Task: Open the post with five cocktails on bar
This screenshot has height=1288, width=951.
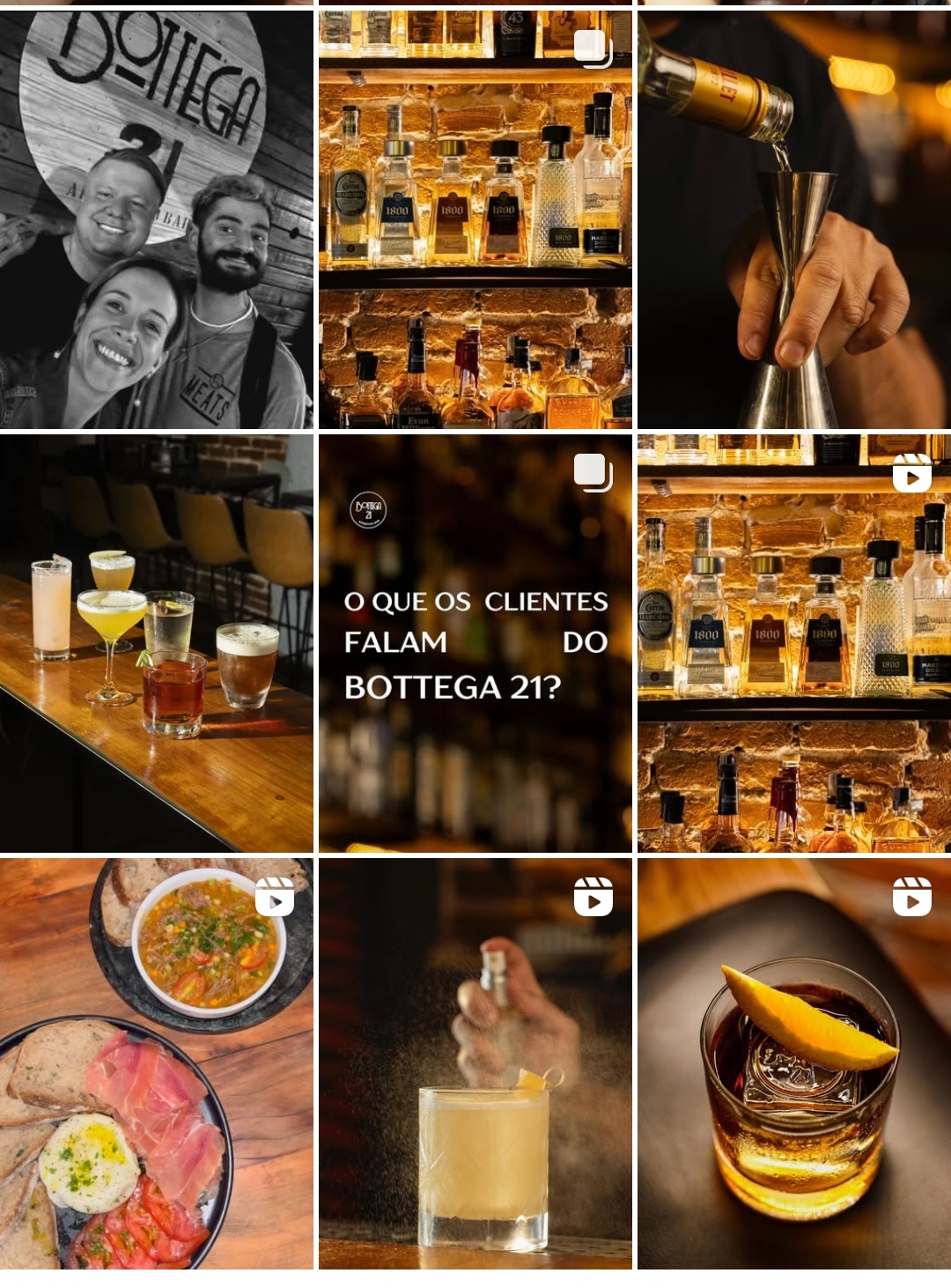Action: click(157, 643)
